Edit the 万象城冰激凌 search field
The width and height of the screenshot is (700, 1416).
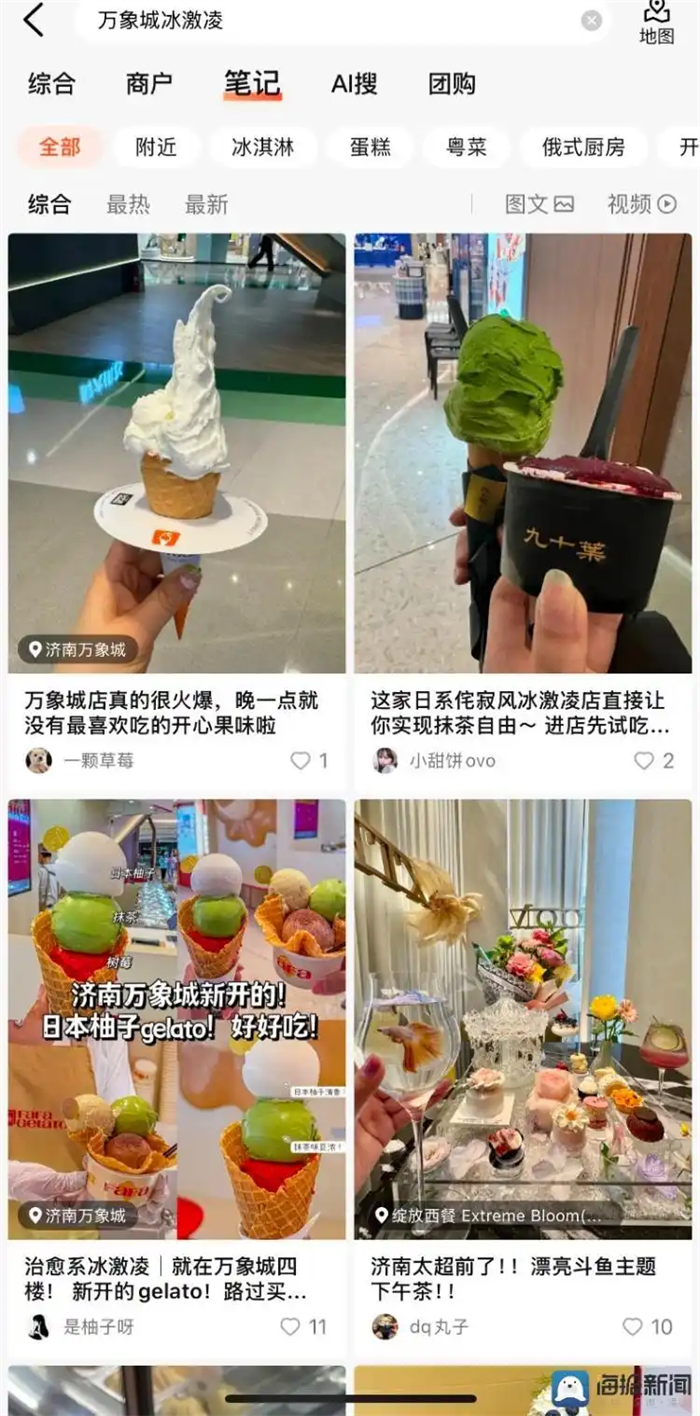tap(330, 20)
